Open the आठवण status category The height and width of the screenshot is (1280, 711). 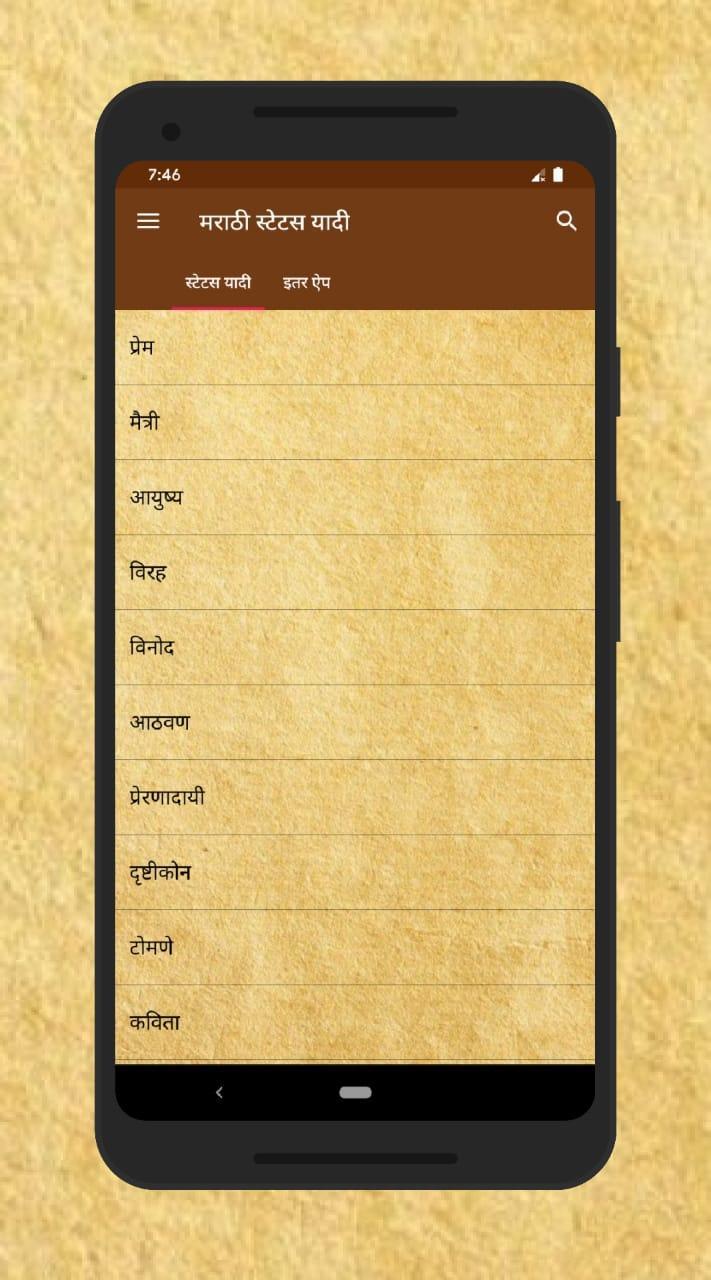pyautogui.click(x=355, y=723)
